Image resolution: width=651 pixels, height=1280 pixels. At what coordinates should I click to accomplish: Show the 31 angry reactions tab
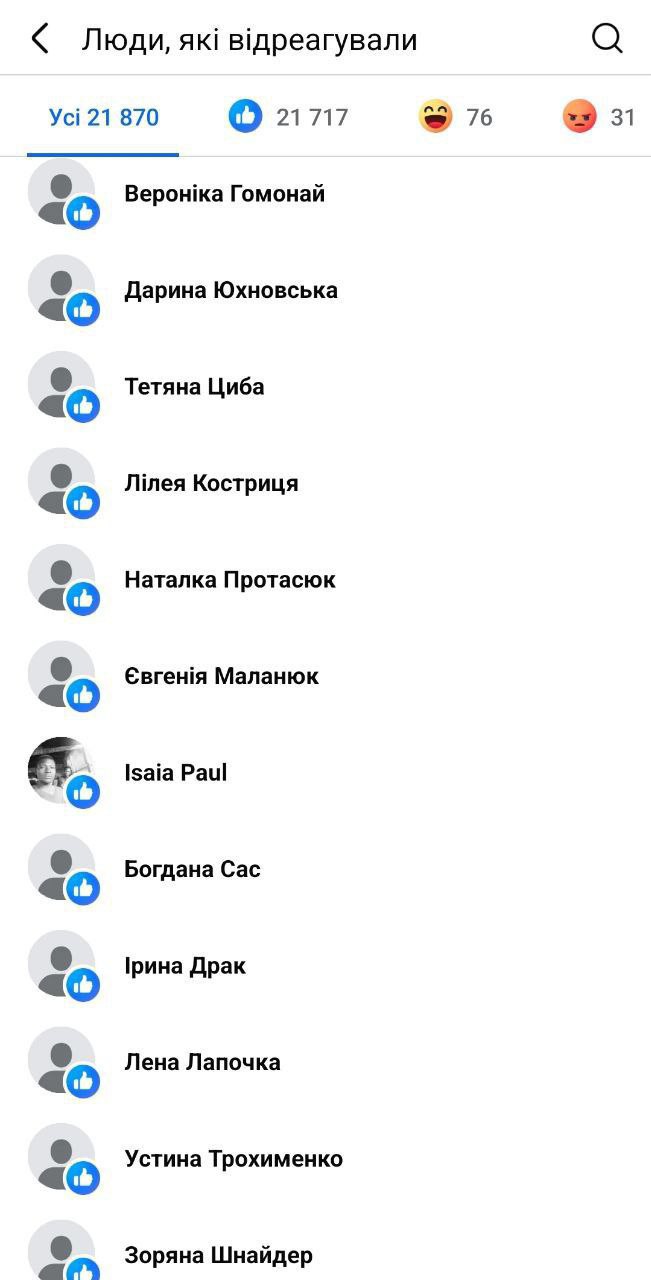598,118
